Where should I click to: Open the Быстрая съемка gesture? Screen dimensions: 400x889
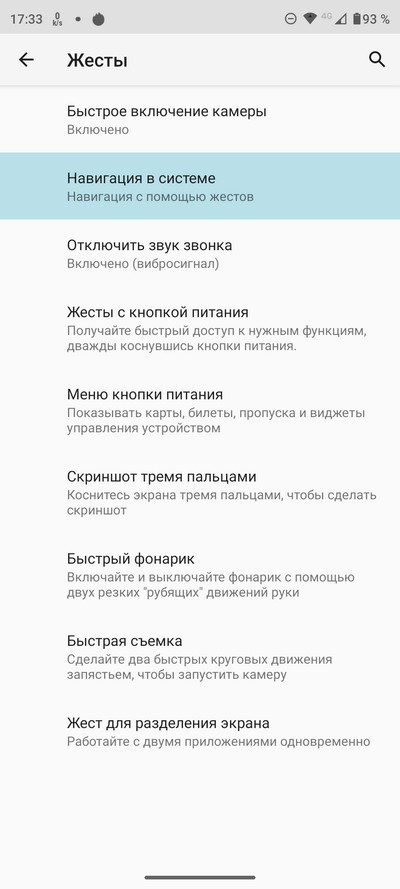[x=200, y=657]
